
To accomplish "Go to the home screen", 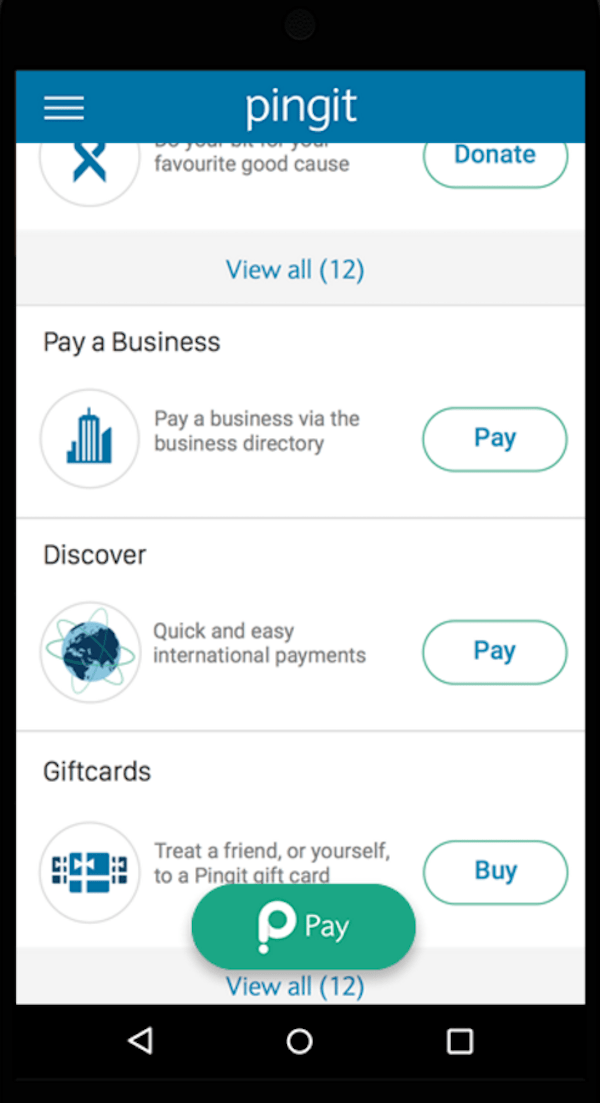I will (300, 1041).
